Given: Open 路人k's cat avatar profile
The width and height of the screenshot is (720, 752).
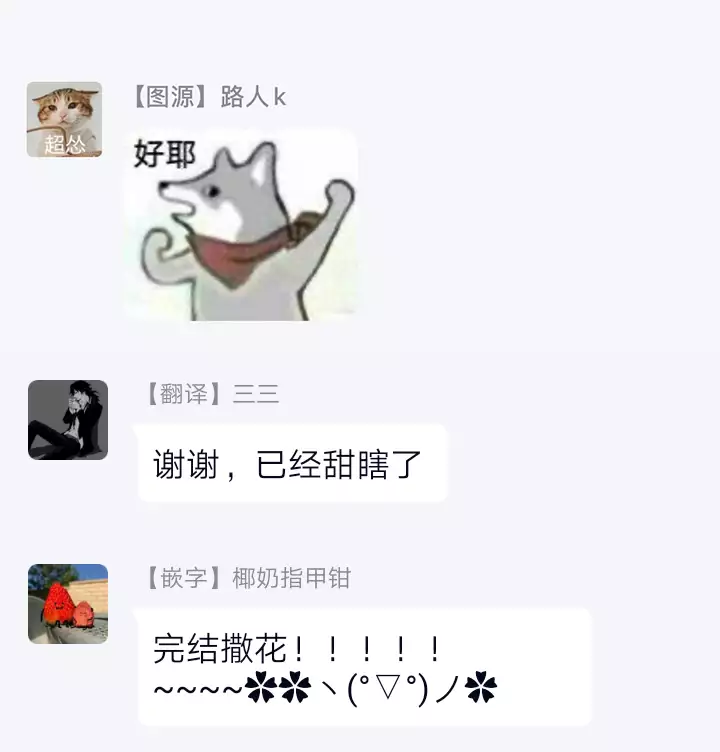Looking at the screenshot, I should [64, 120].
